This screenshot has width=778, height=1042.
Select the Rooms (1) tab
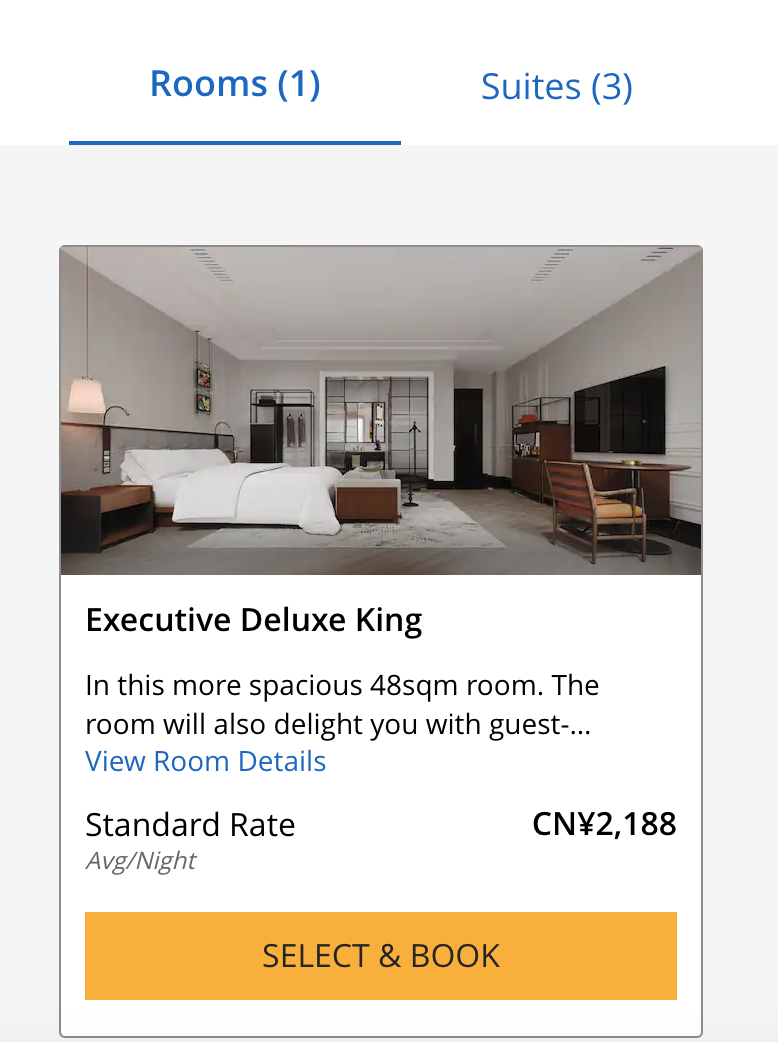[x=235, y=84]
